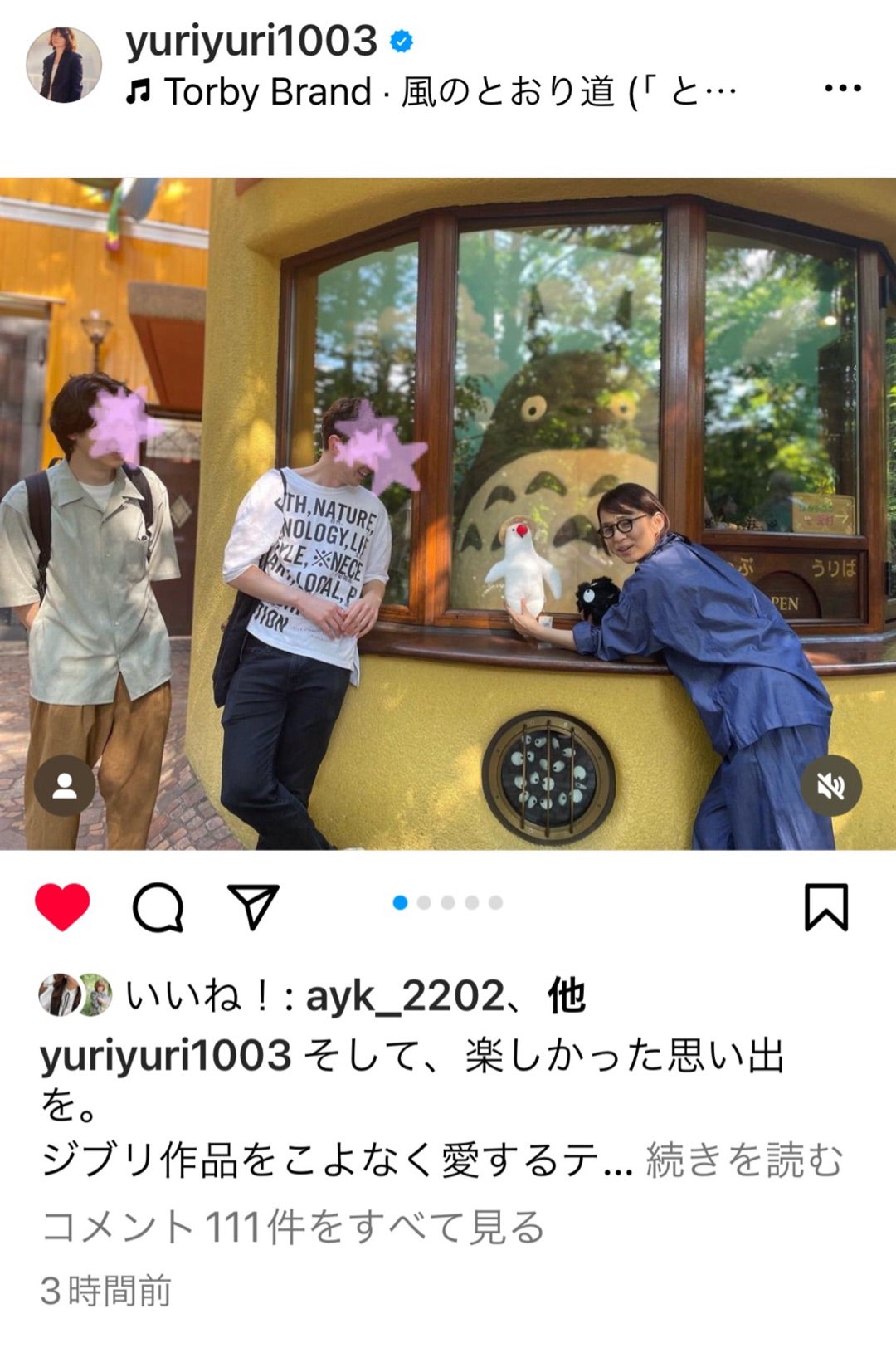Open the yuriyuri1003 username in header
The height and width of the screenshot is (1348, 896).
pos(251,41)
